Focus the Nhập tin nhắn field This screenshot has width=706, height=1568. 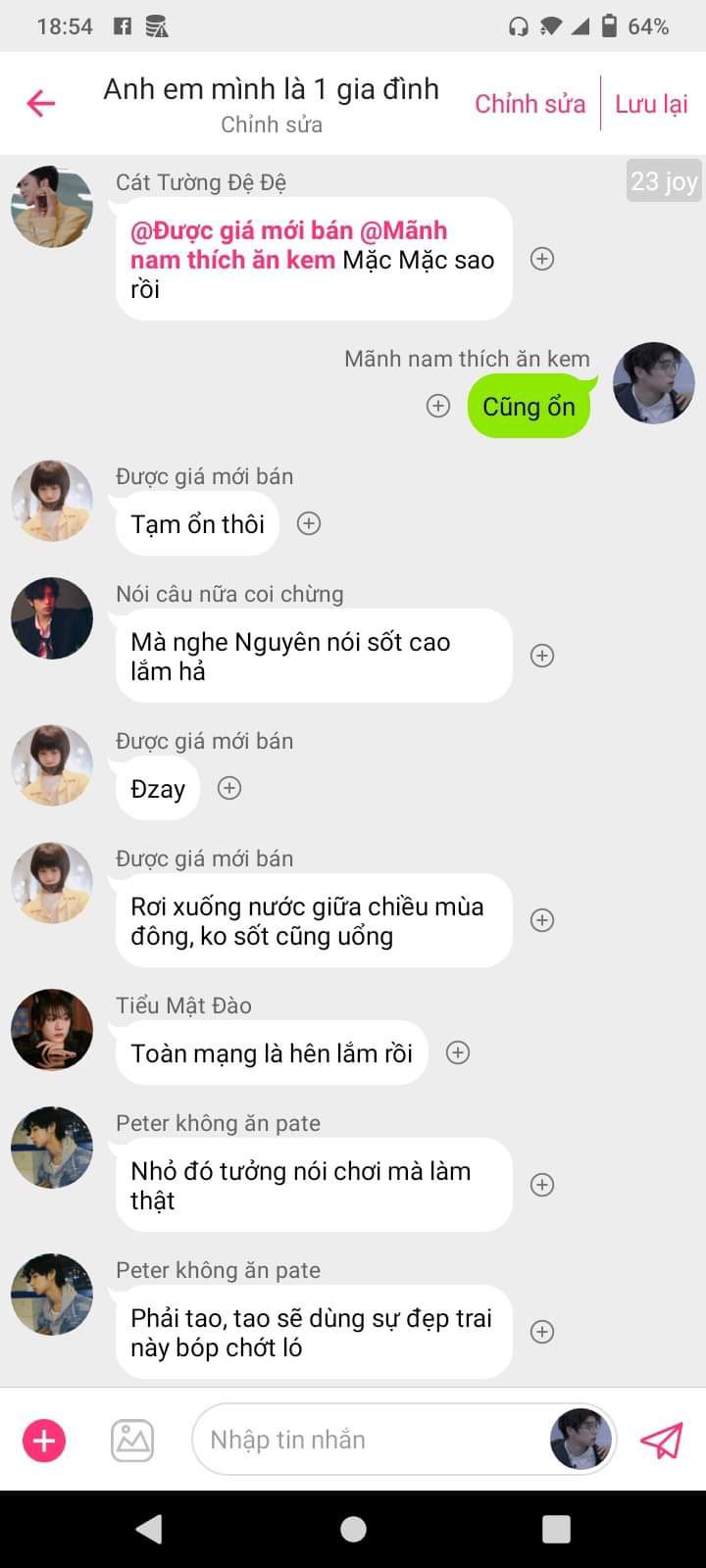373,1440
